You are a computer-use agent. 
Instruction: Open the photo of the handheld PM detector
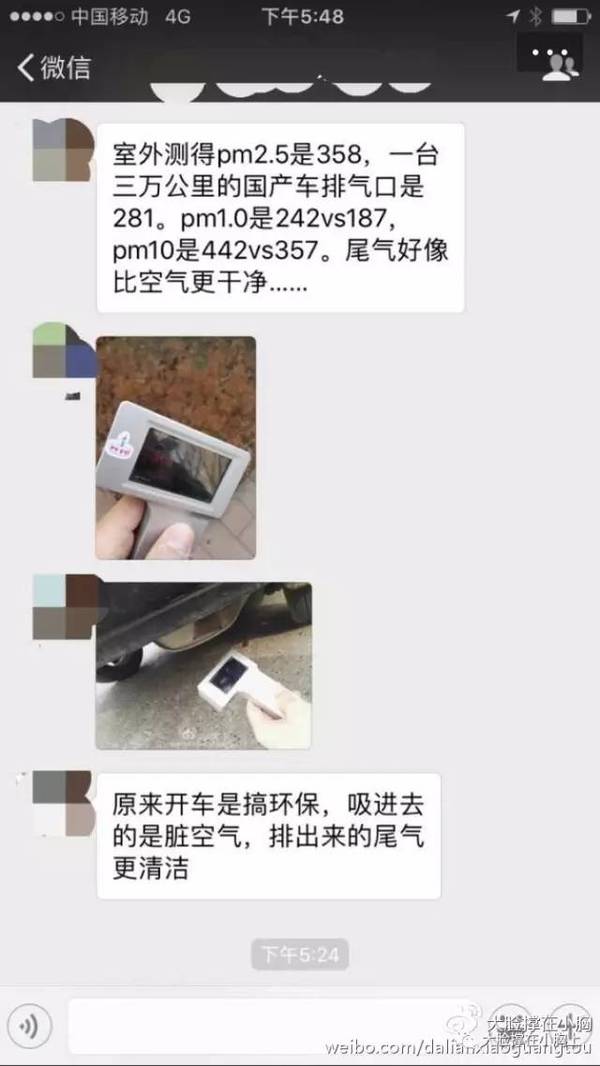pos(175,447)
